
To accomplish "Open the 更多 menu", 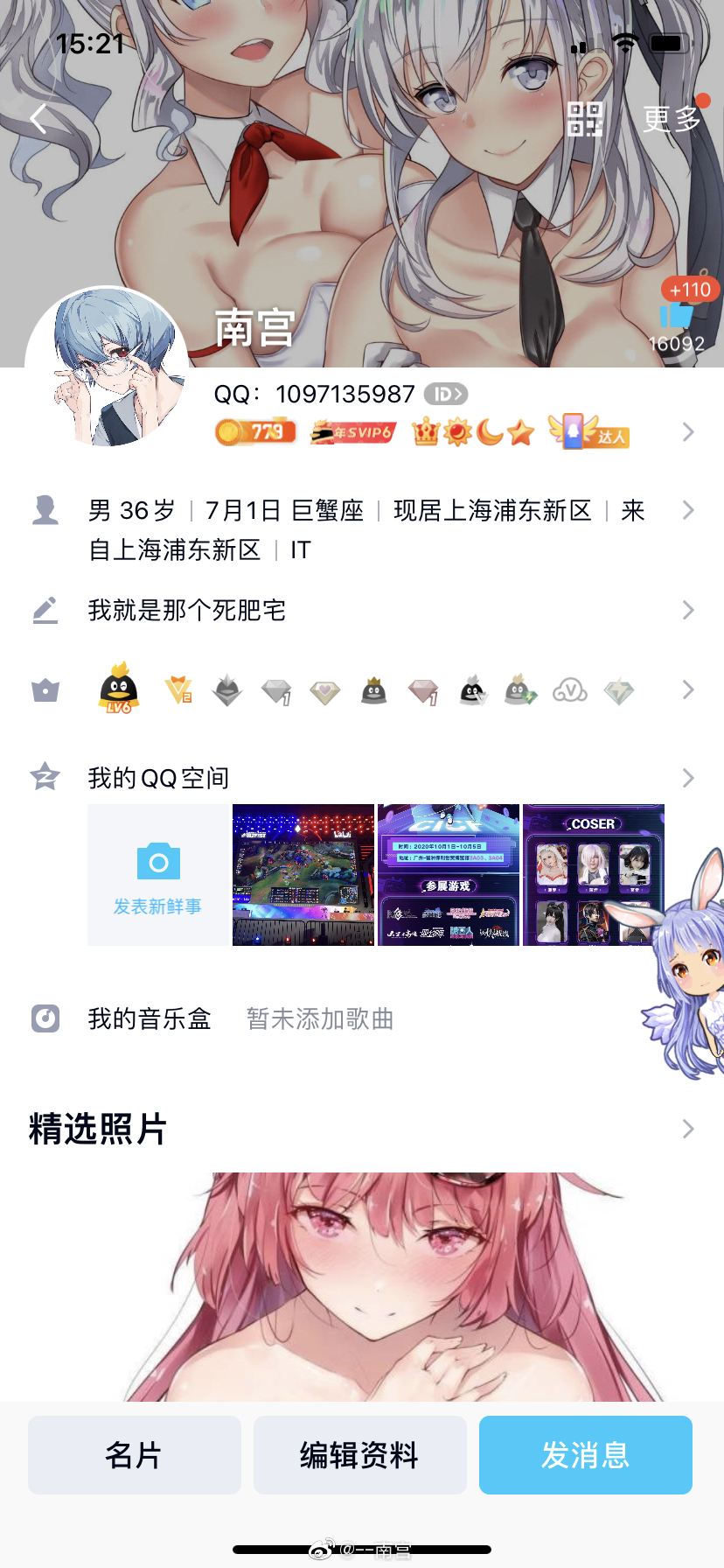I will coord(672,119).
